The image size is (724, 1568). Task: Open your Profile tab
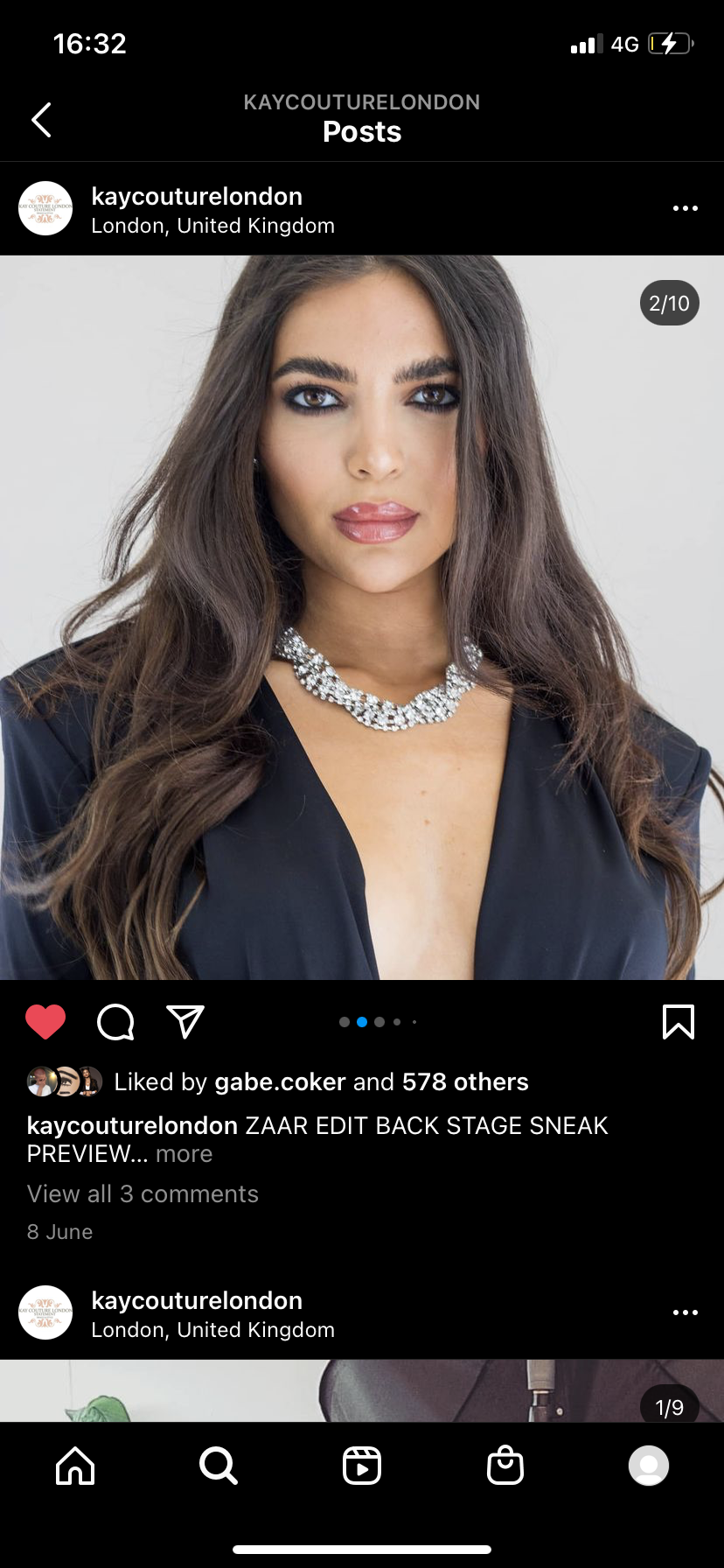click(x=649, y=1466)
